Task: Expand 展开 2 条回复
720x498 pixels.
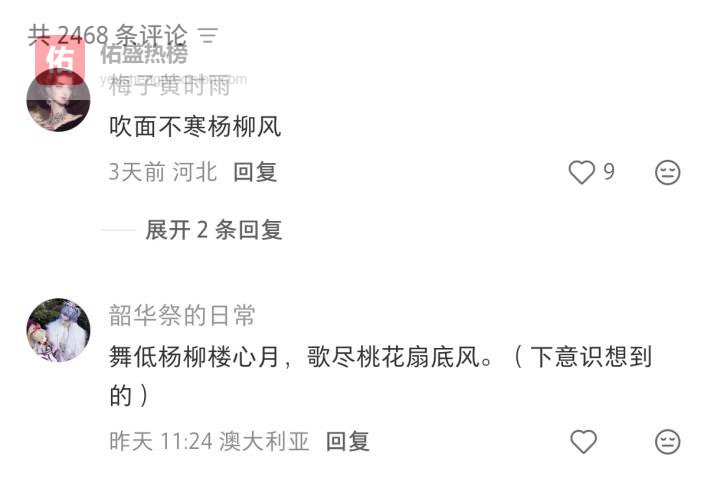Action: 213,230
